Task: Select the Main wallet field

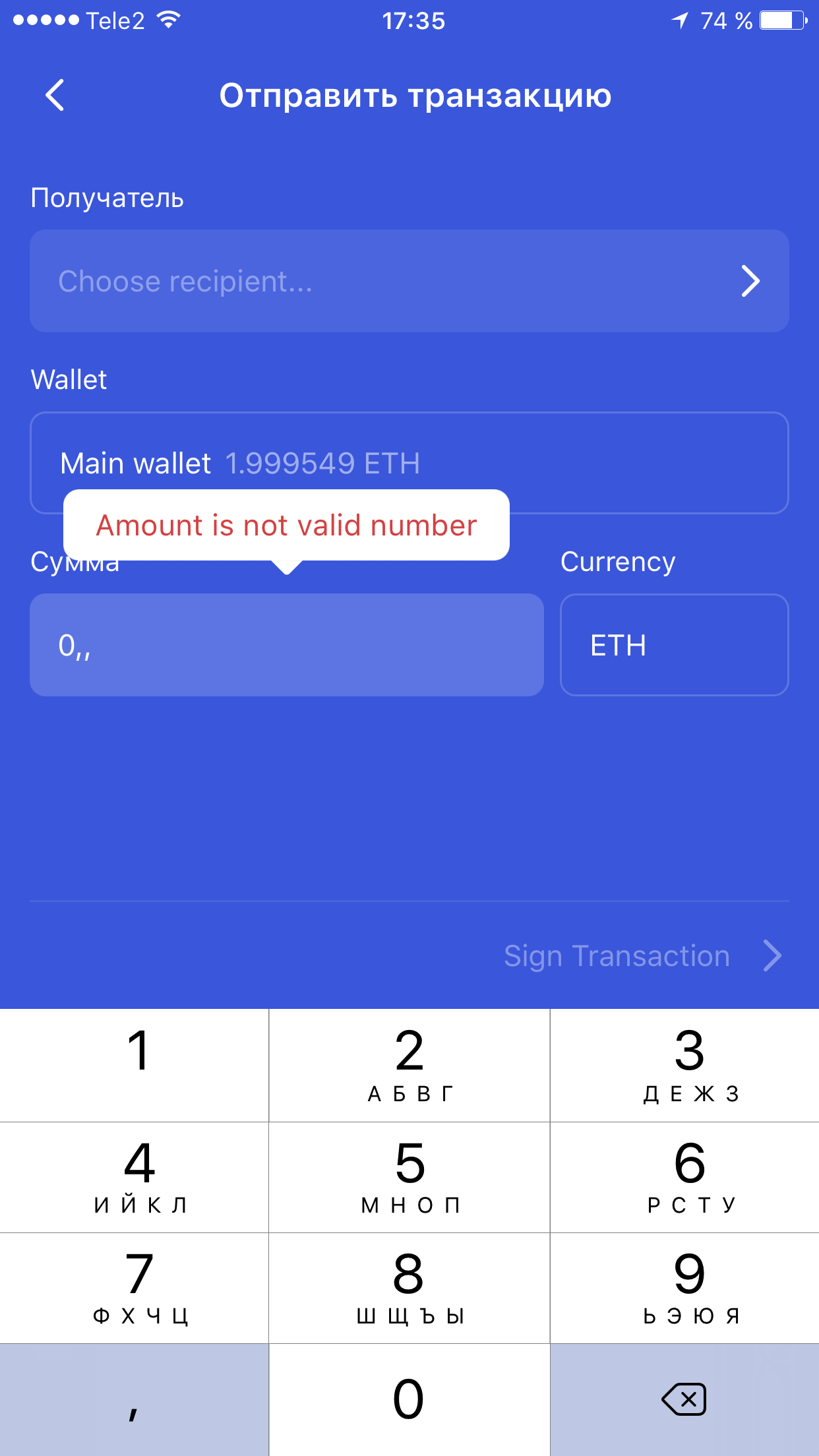Action: (x=409, y=463)
